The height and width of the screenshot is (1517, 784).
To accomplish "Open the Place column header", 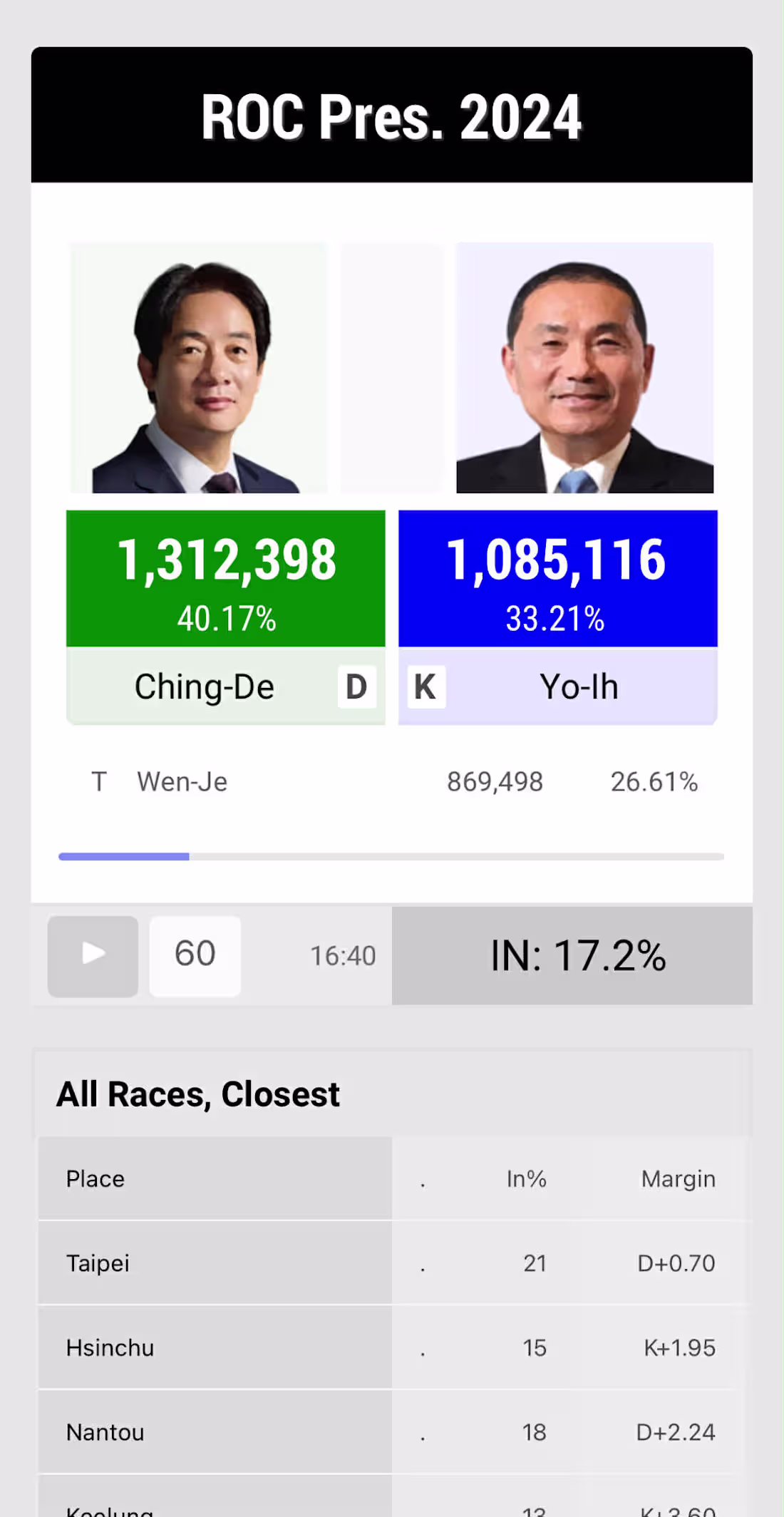I will coord(95,1178).
